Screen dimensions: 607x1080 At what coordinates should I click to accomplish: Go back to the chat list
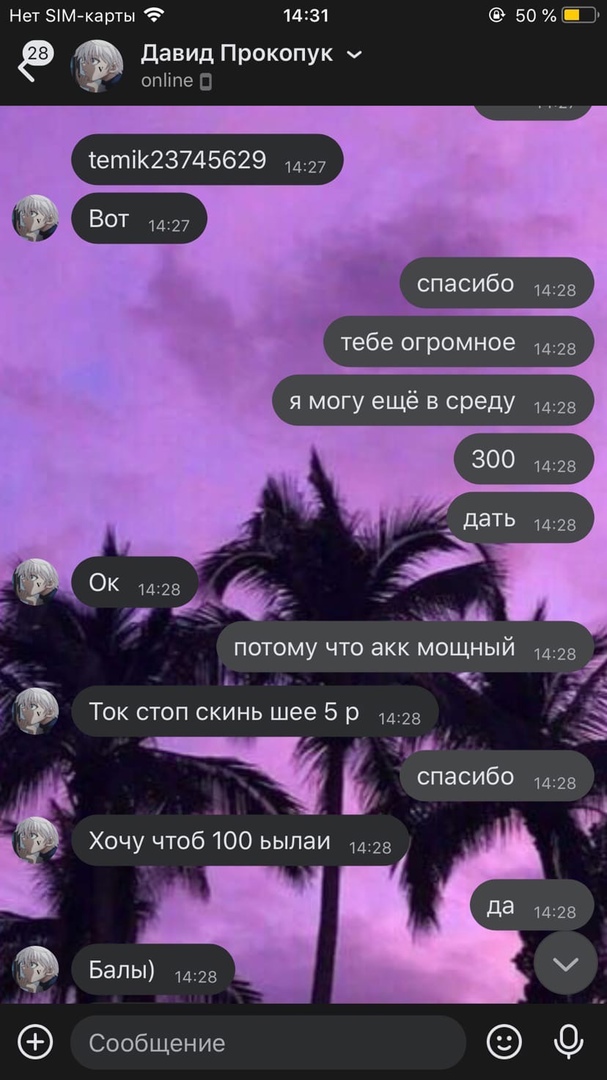click(x=28, y=66)
